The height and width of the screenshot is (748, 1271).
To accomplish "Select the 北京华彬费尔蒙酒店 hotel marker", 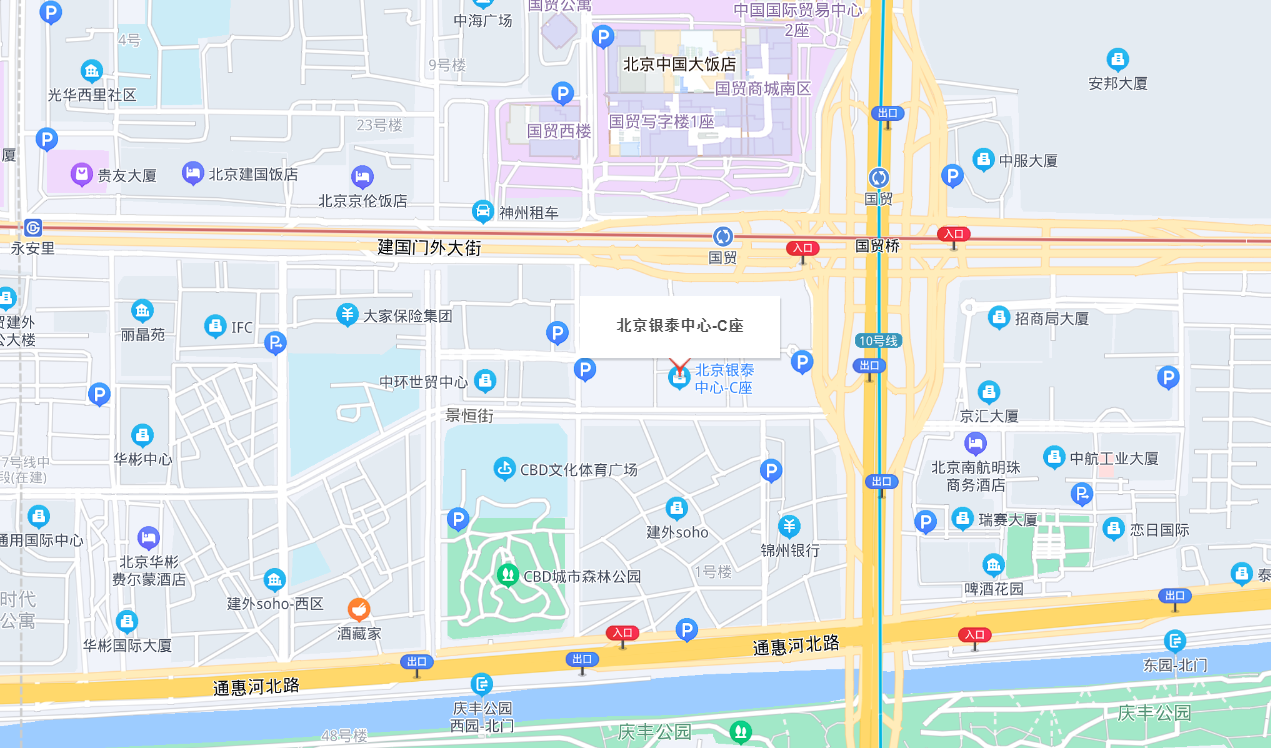I will click(148, 538).
